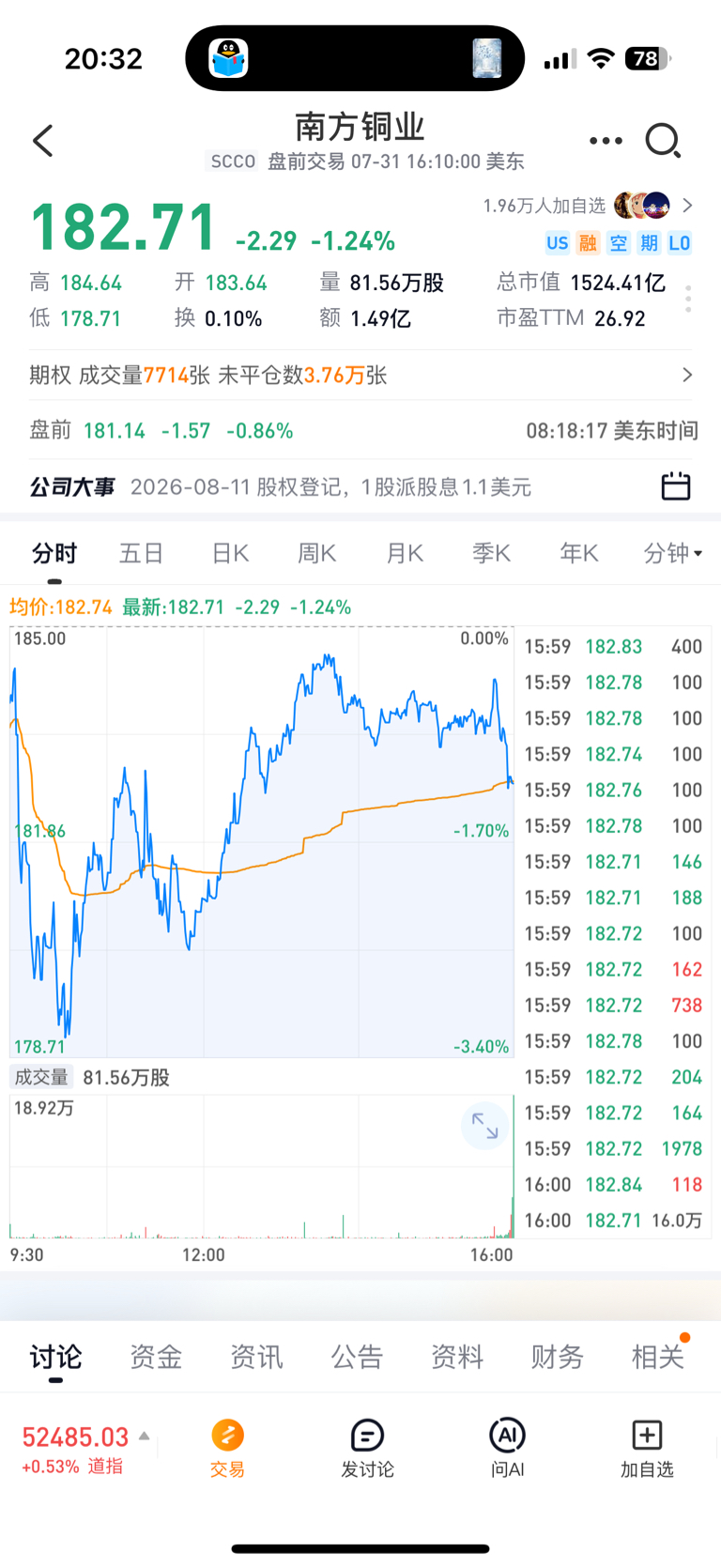721x1568 pixels.
Task: Switch chart to 日K view
Action: click(230, 553)
